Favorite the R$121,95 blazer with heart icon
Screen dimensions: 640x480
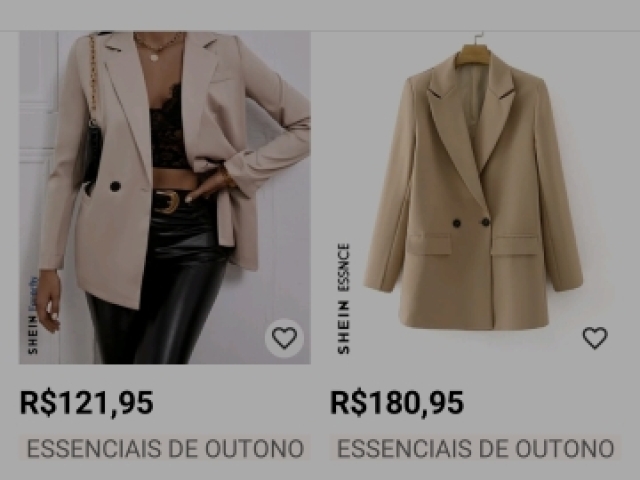[285, 338]
